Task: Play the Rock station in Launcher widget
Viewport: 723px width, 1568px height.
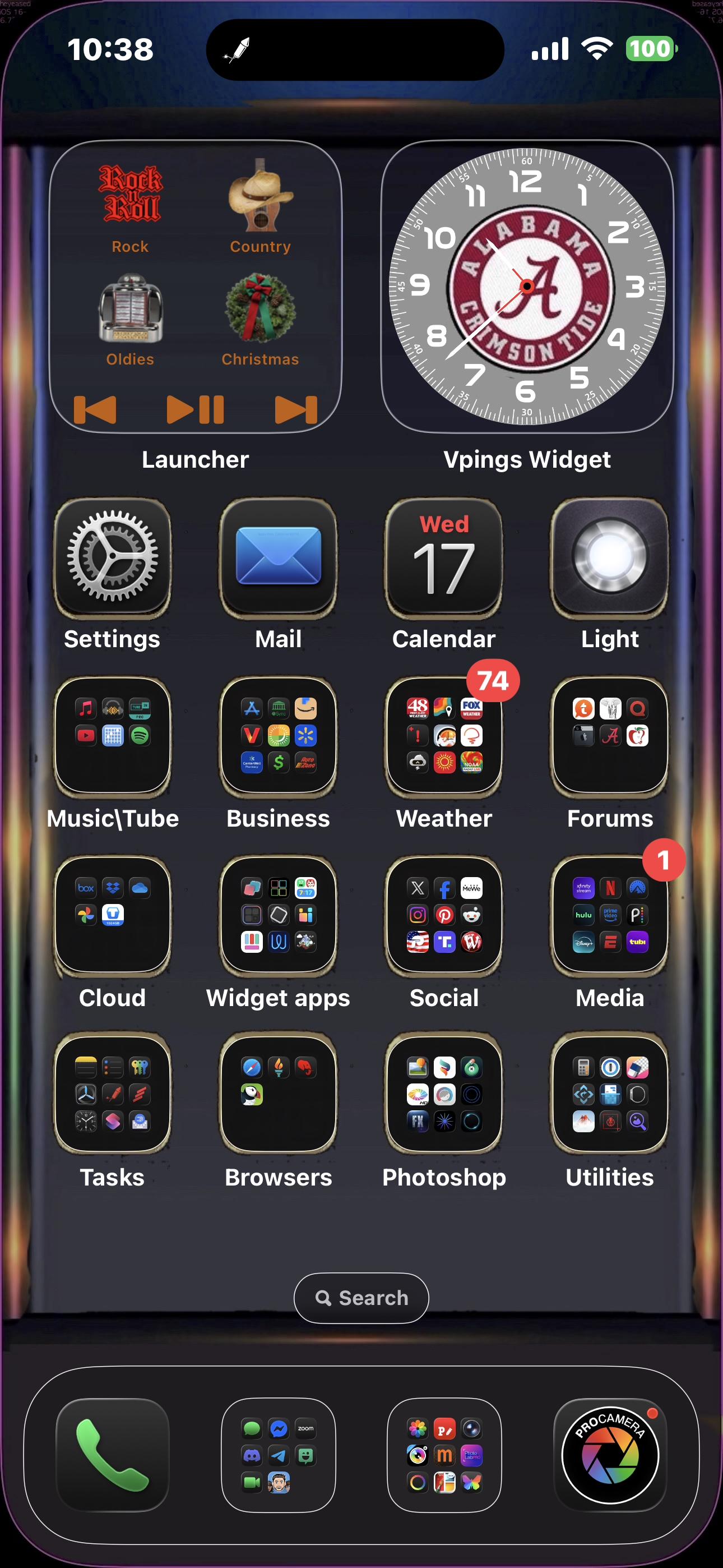Action: point(130,205)
